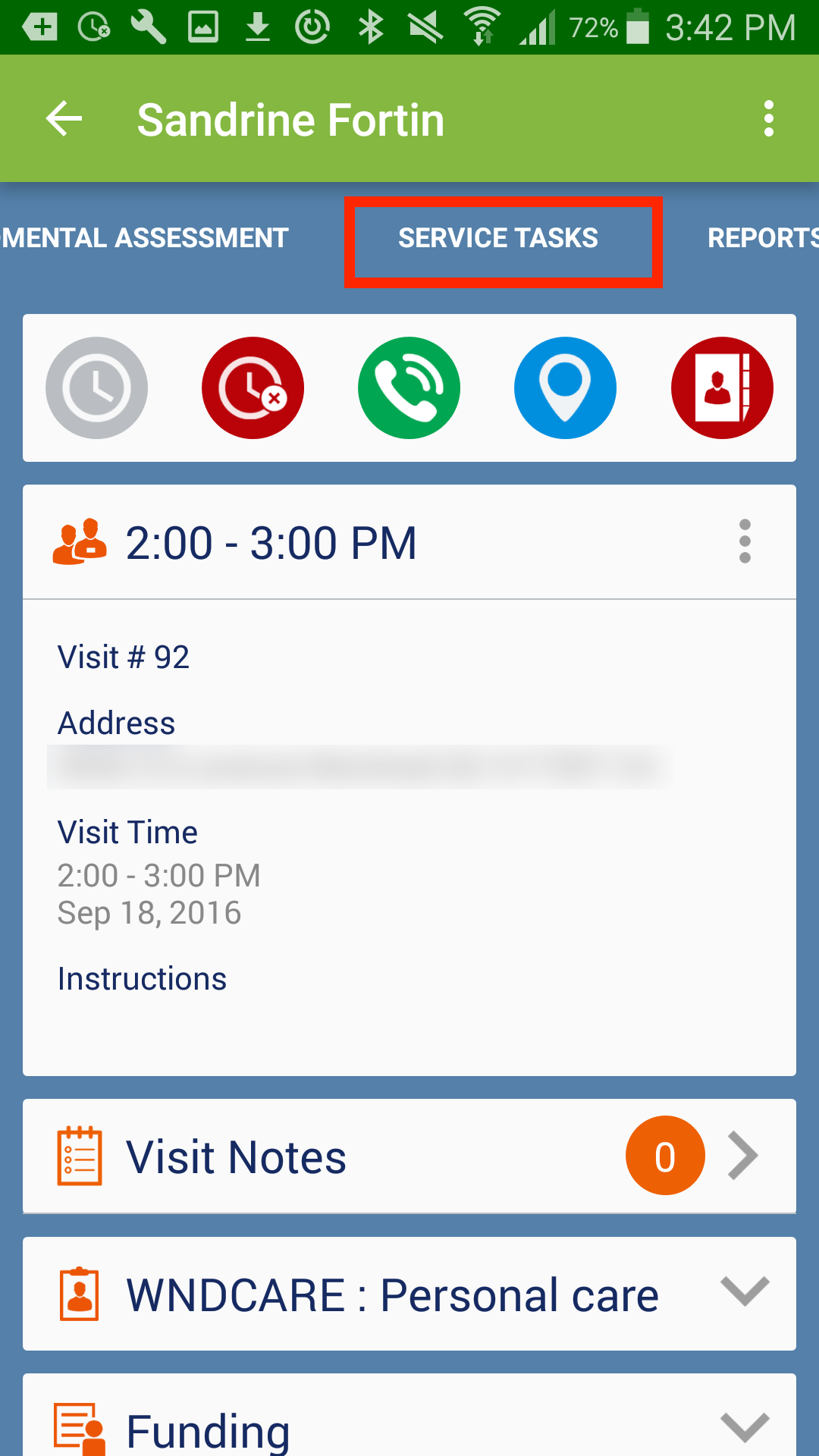
Task: Call the client with the green phone icon
Action: click(409, 388)
